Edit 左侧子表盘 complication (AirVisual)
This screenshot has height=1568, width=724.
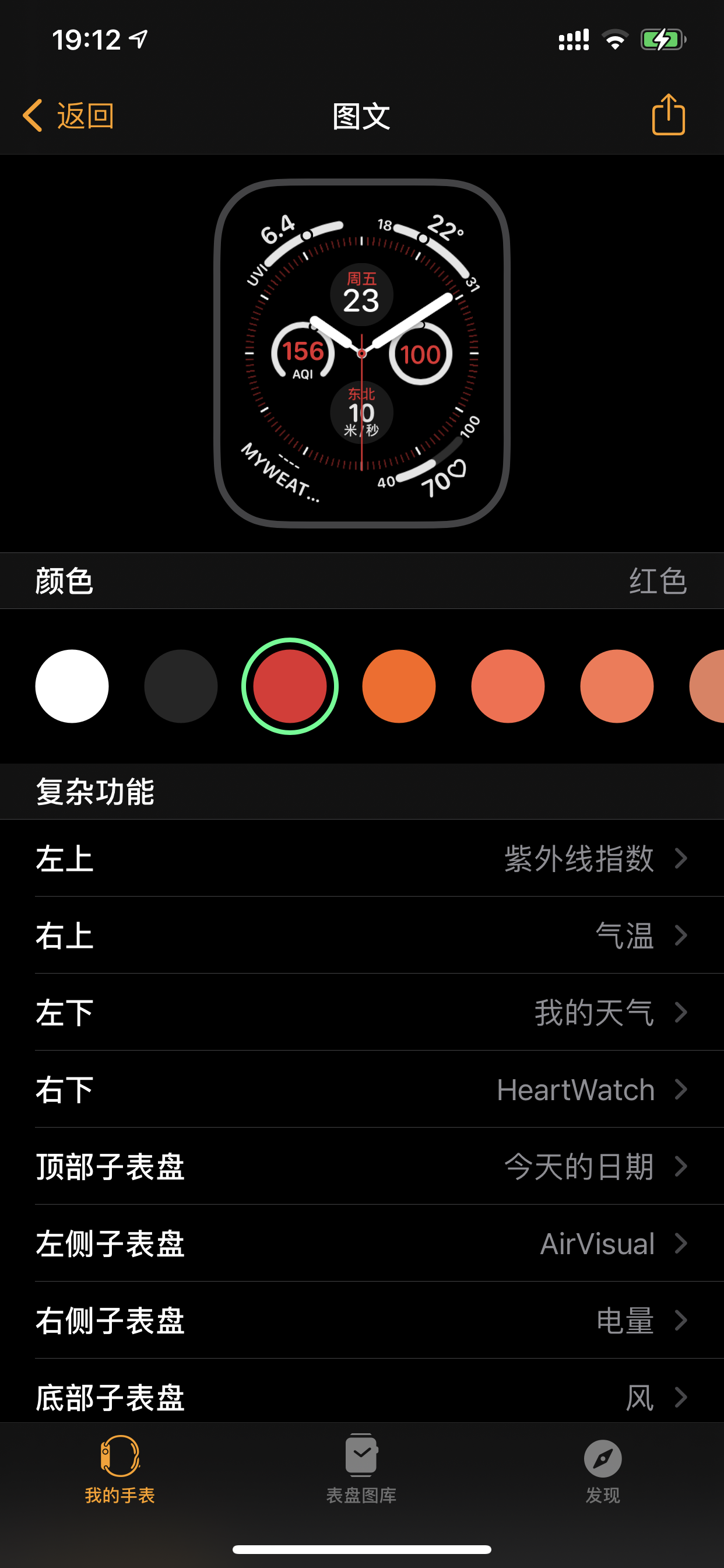pos(361,1243)
